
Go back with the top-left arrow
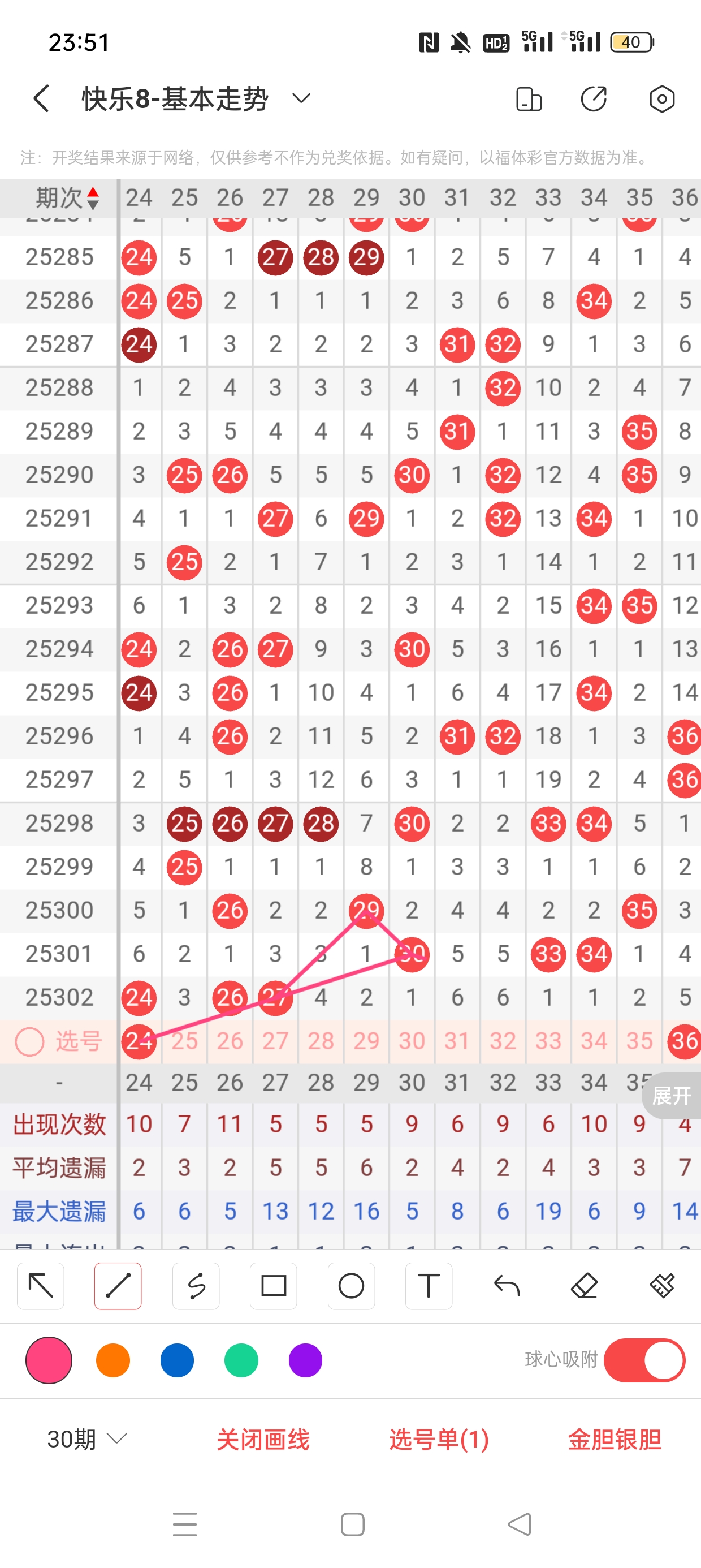click(41, 98)
